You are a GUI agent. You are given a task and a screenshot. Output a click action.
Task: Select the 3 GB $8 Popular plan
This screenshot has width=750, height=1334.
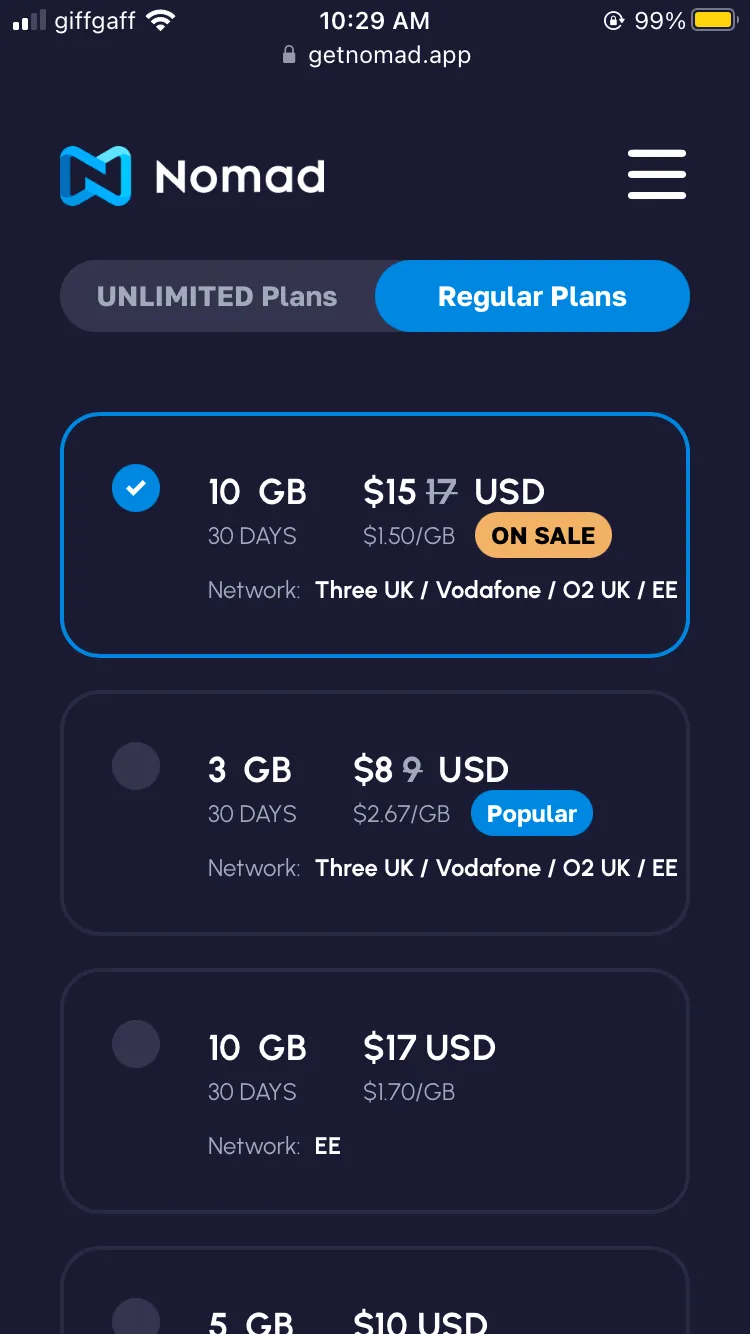coord(375,813)
